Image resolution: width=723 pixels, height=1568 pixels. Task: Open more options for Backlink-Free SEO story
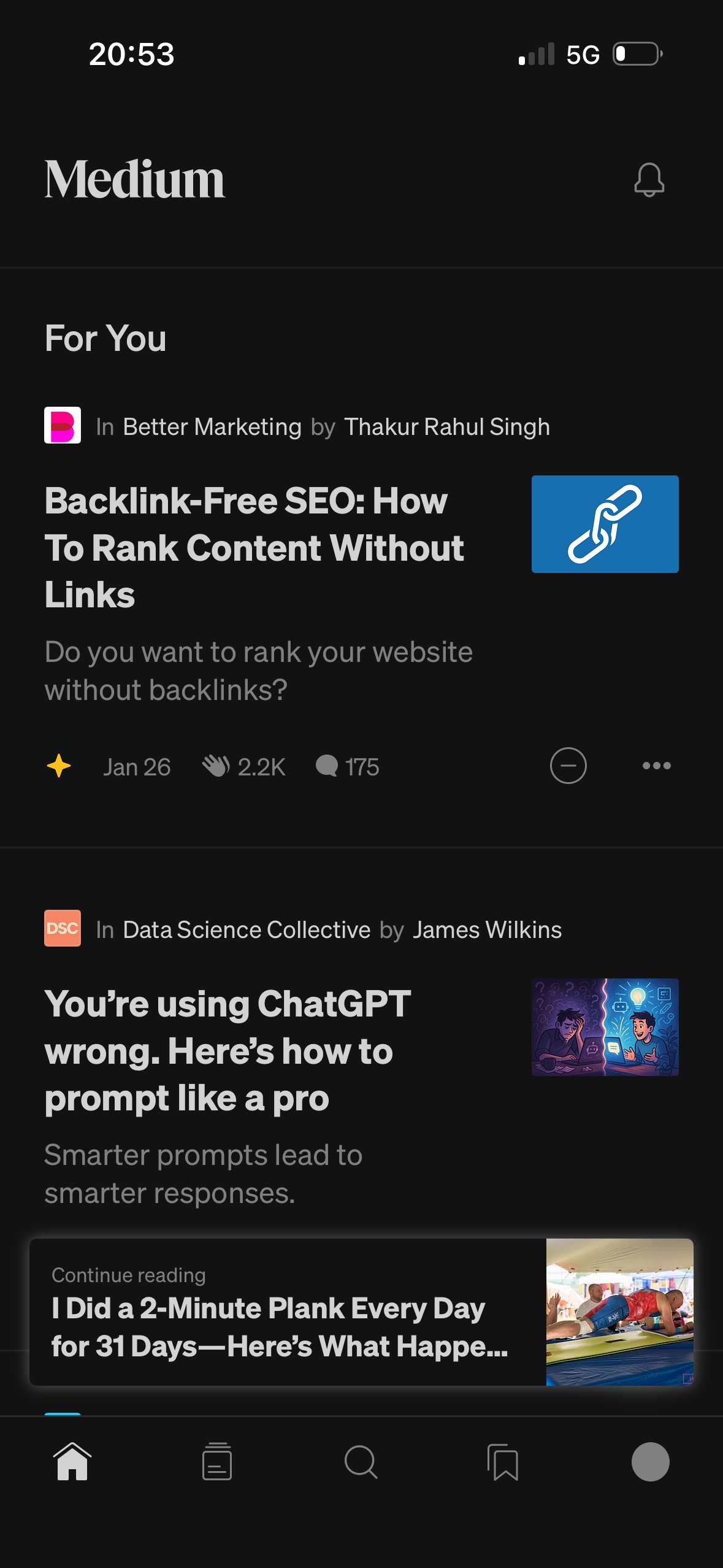tap(656, 766)
